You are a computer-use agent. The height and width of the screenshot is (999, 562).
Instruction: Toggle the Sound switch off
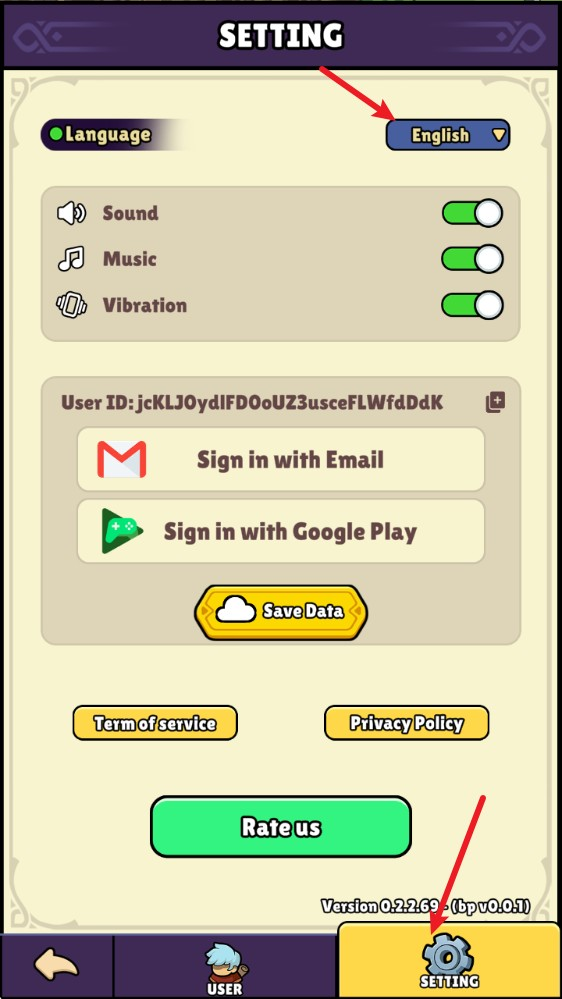pyautogui.click(x=472, y=213)
